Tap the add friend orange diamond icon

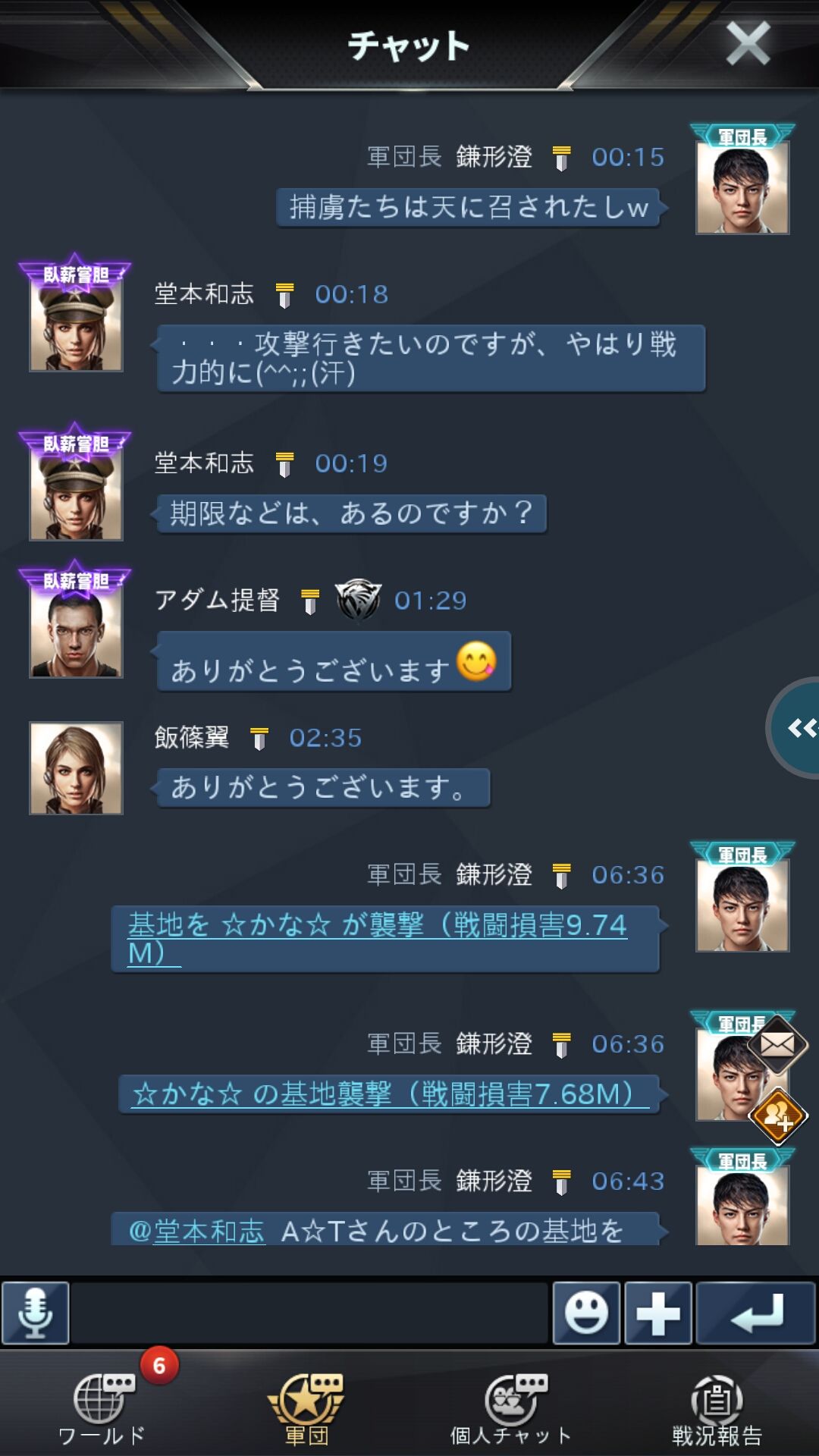pyautogui.click(x=778, y=1116)
